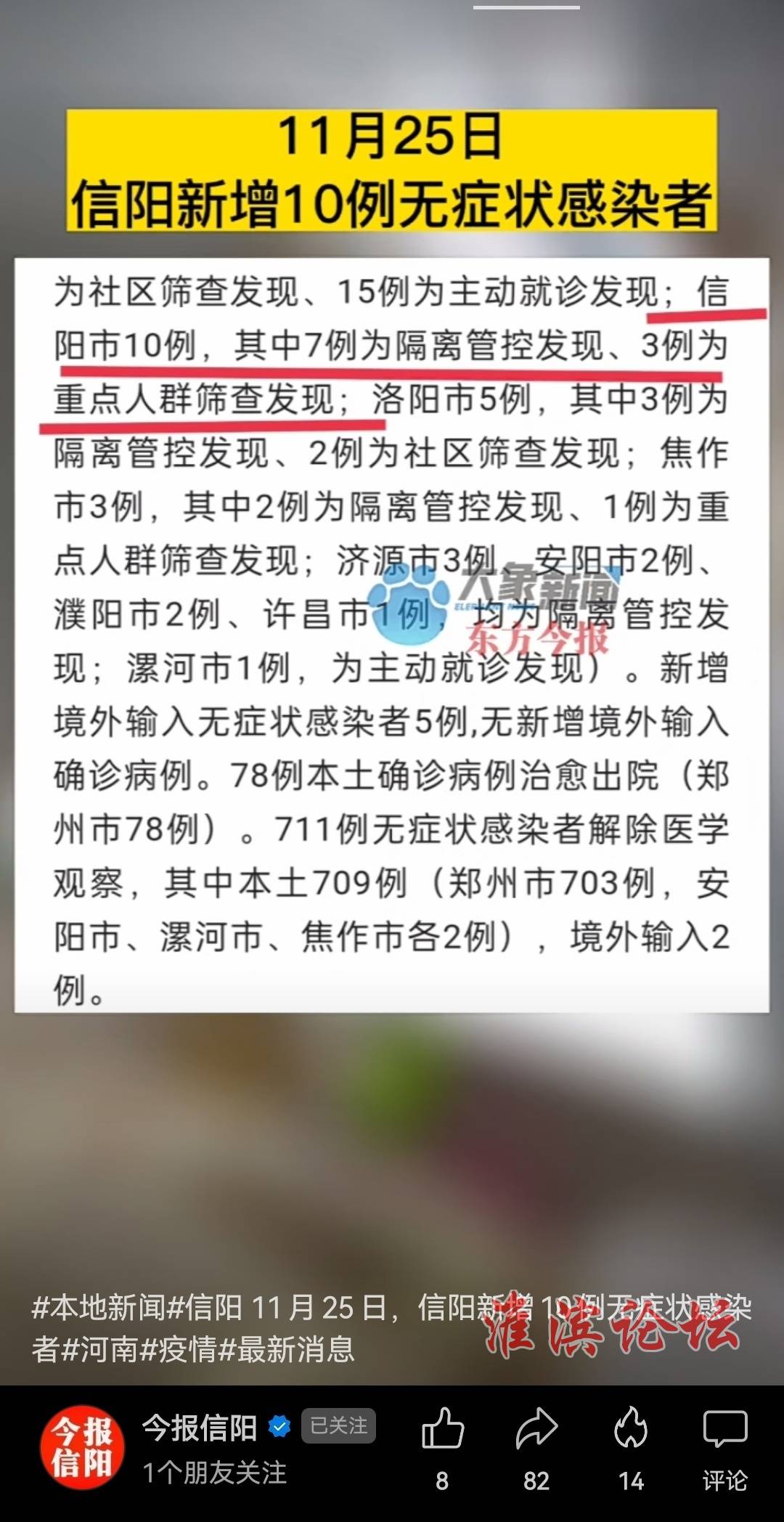
Task: Open the 今报信阳 profile avatar
Action: [81, 1446]
